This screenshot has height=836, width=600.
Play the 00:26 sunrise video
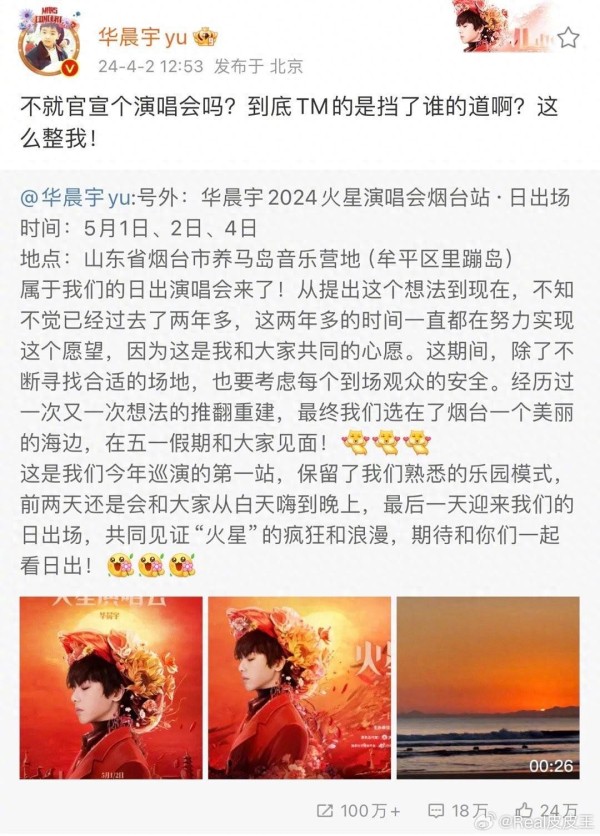pyautogui.click(x=487, y=687)
